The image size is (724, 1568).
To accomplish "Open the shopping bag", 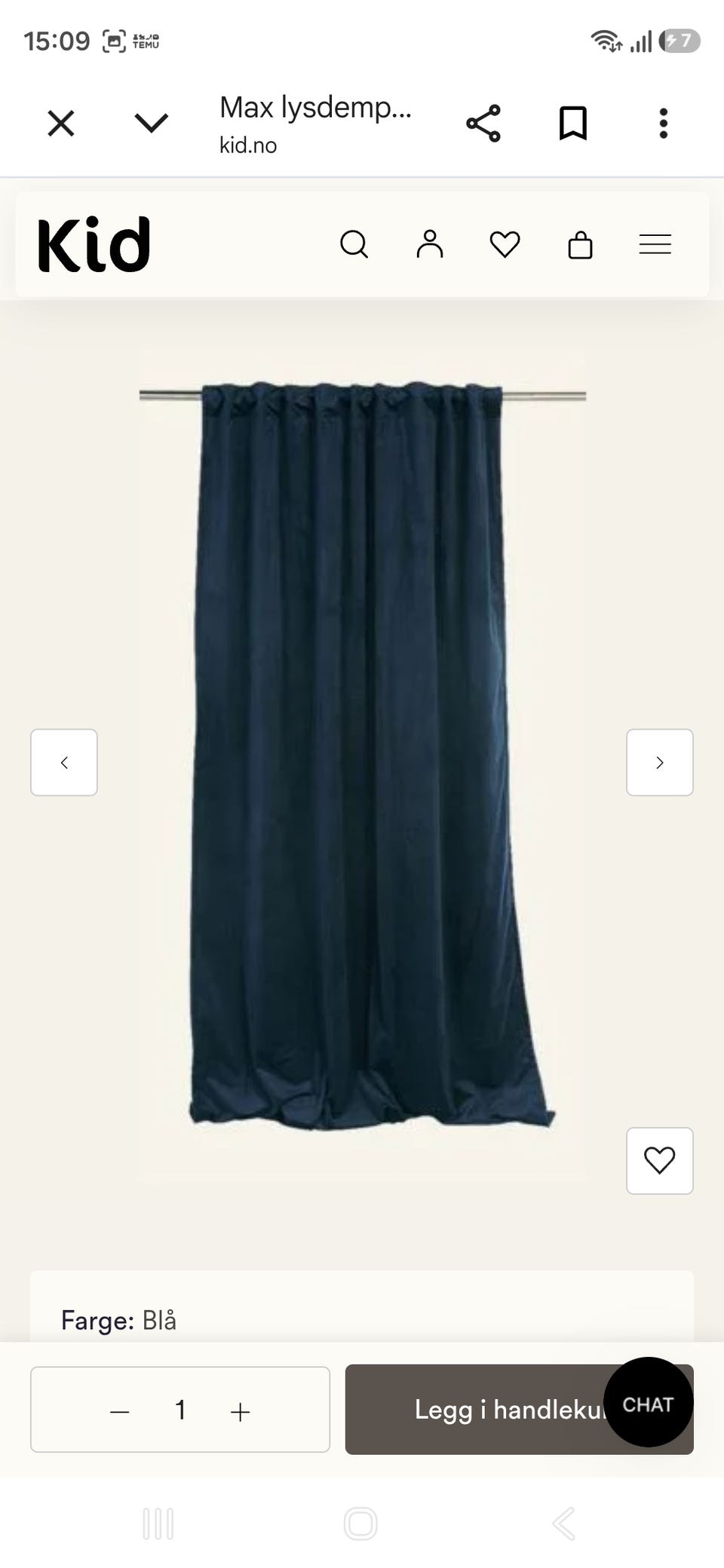I will point(580,244).
